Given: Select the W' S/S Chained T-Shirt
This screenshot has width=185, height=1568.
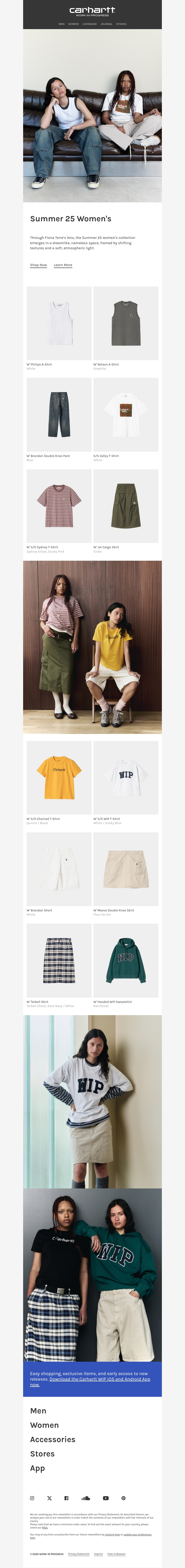Looking at the screenshot, I should point(59,777).
